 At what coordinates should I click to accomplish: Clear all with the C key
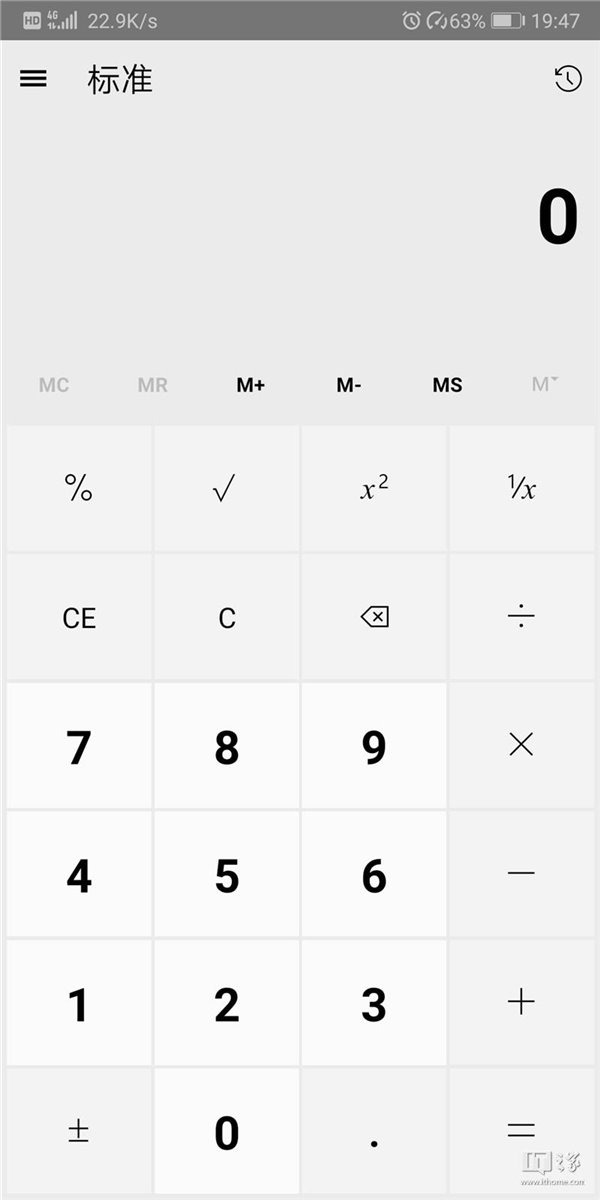[226, 618]
